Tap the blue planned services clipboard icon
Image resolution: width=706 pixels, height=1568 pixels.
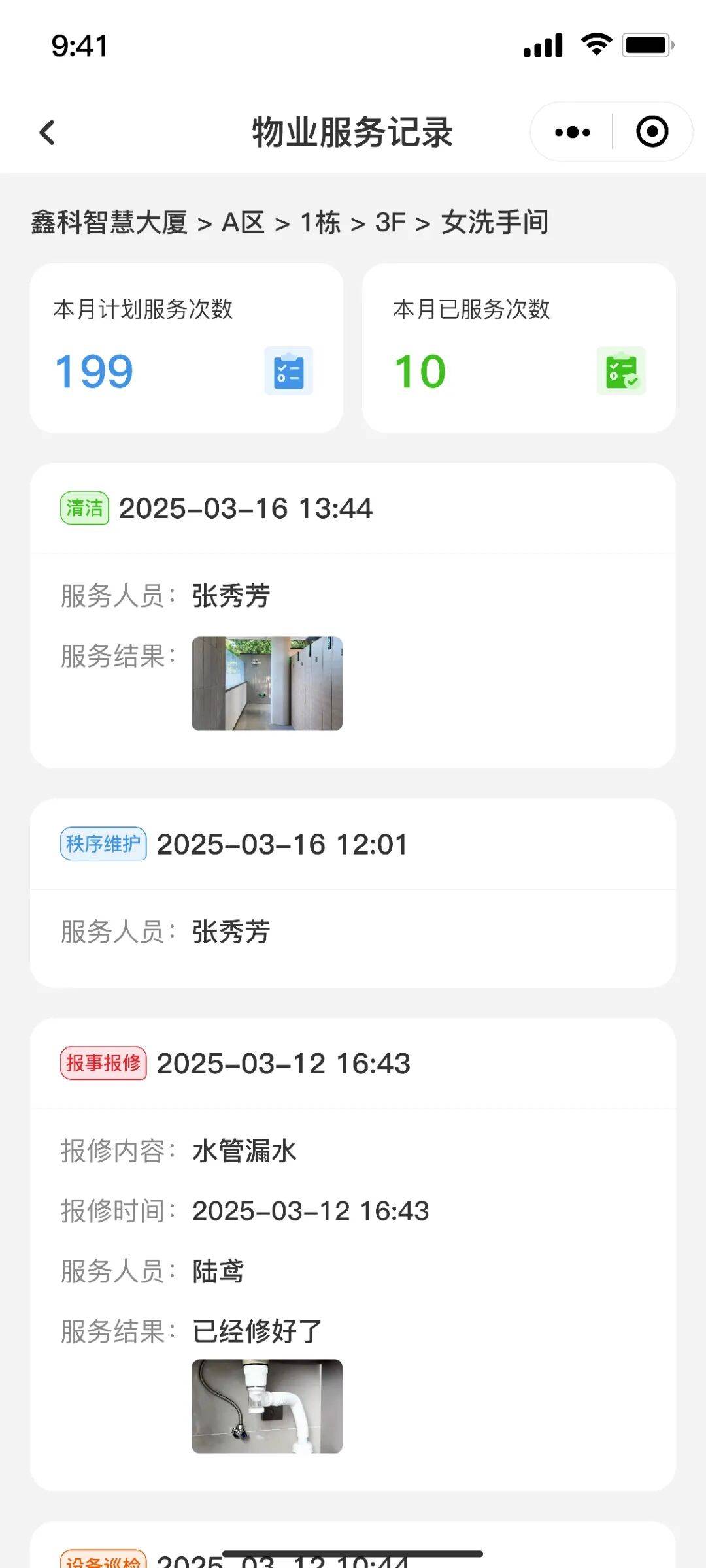288,371
